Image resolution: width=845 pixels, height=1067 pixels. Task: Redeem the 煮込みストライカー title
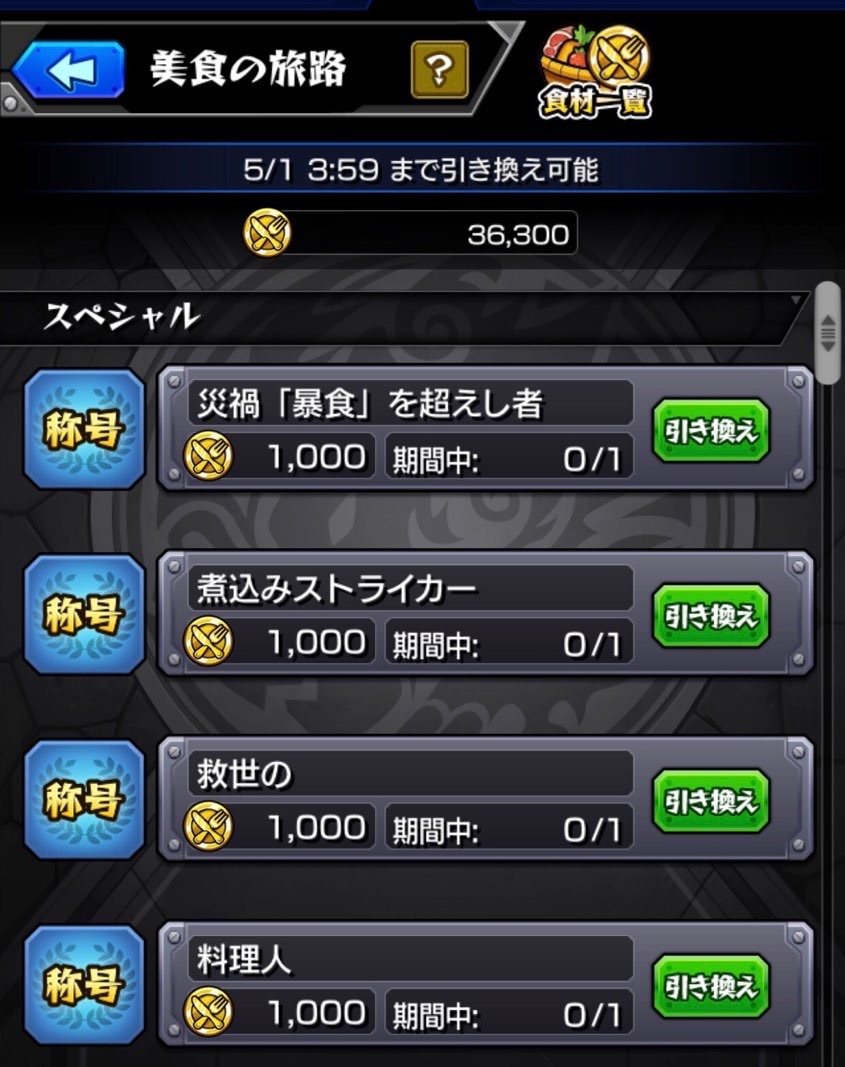[x=711, y=615]
